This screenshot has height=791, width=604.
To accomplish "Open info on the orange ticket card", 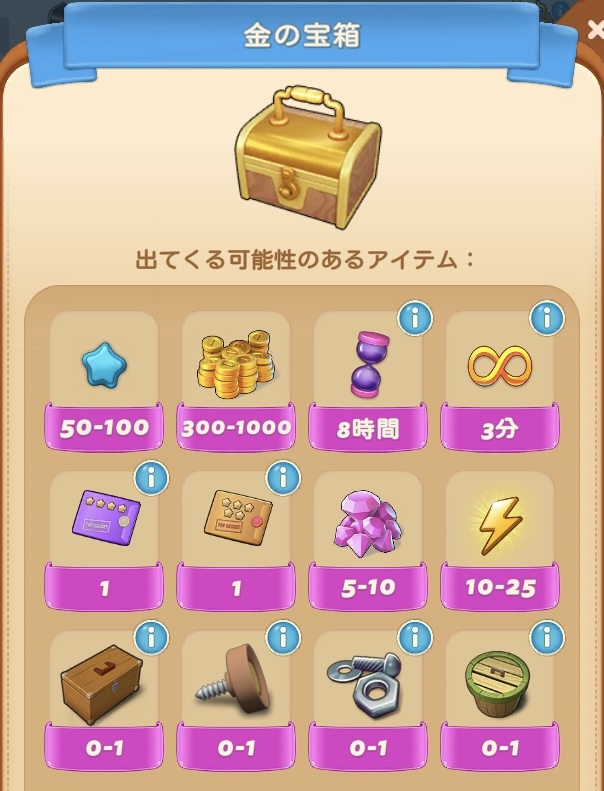I will tap(284, 478).
